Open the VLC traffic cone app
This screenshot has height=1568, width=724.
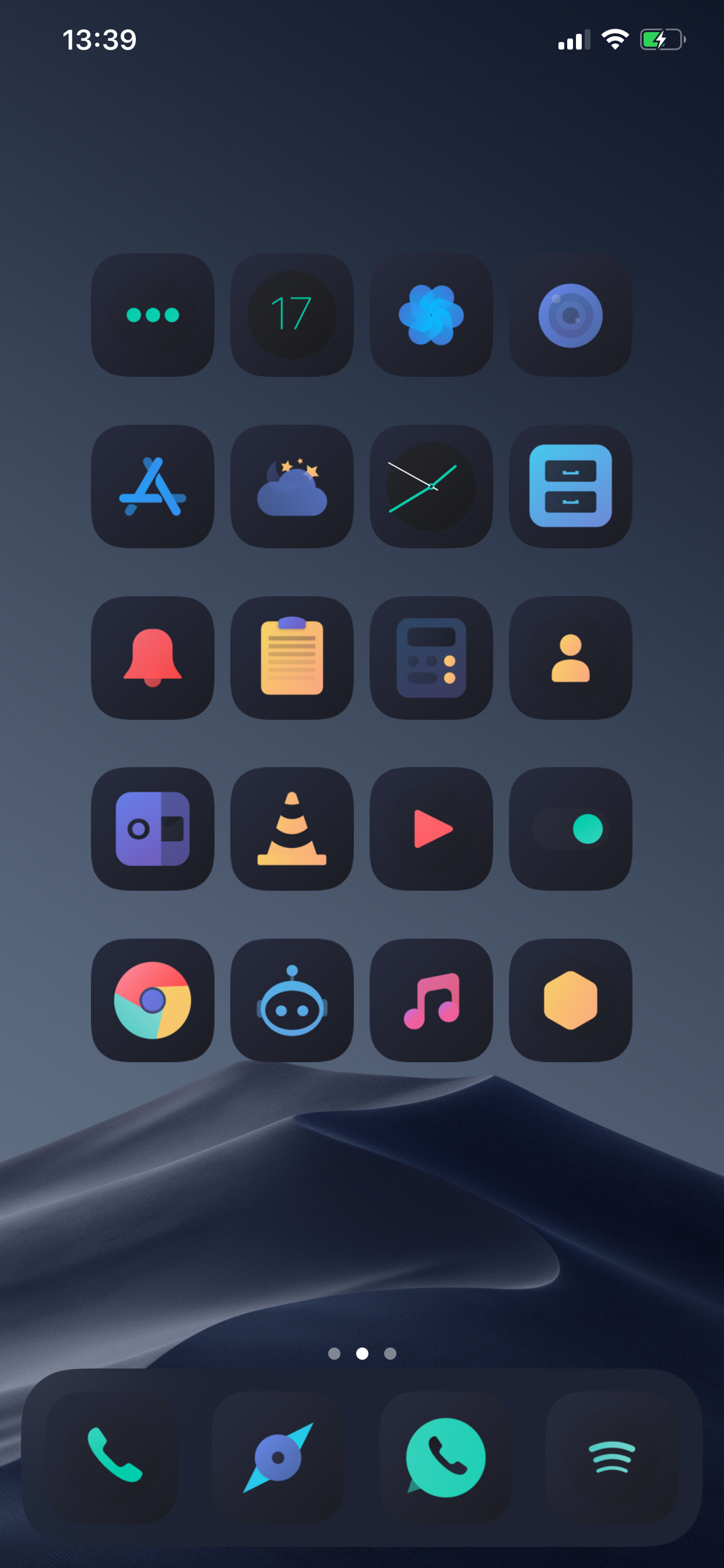291,828
